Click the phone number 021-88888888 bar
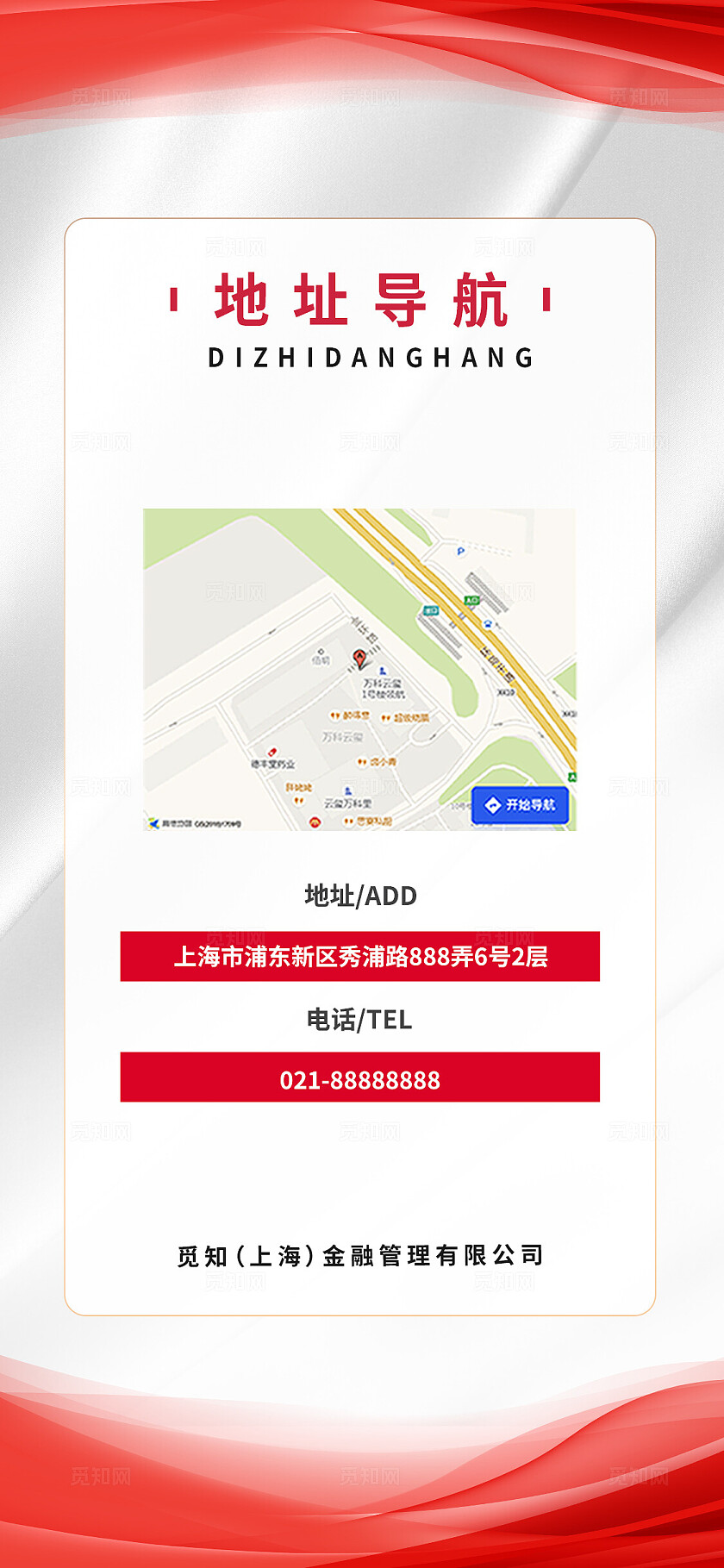Screen dimensions: 724x1568 [362, 1080]
